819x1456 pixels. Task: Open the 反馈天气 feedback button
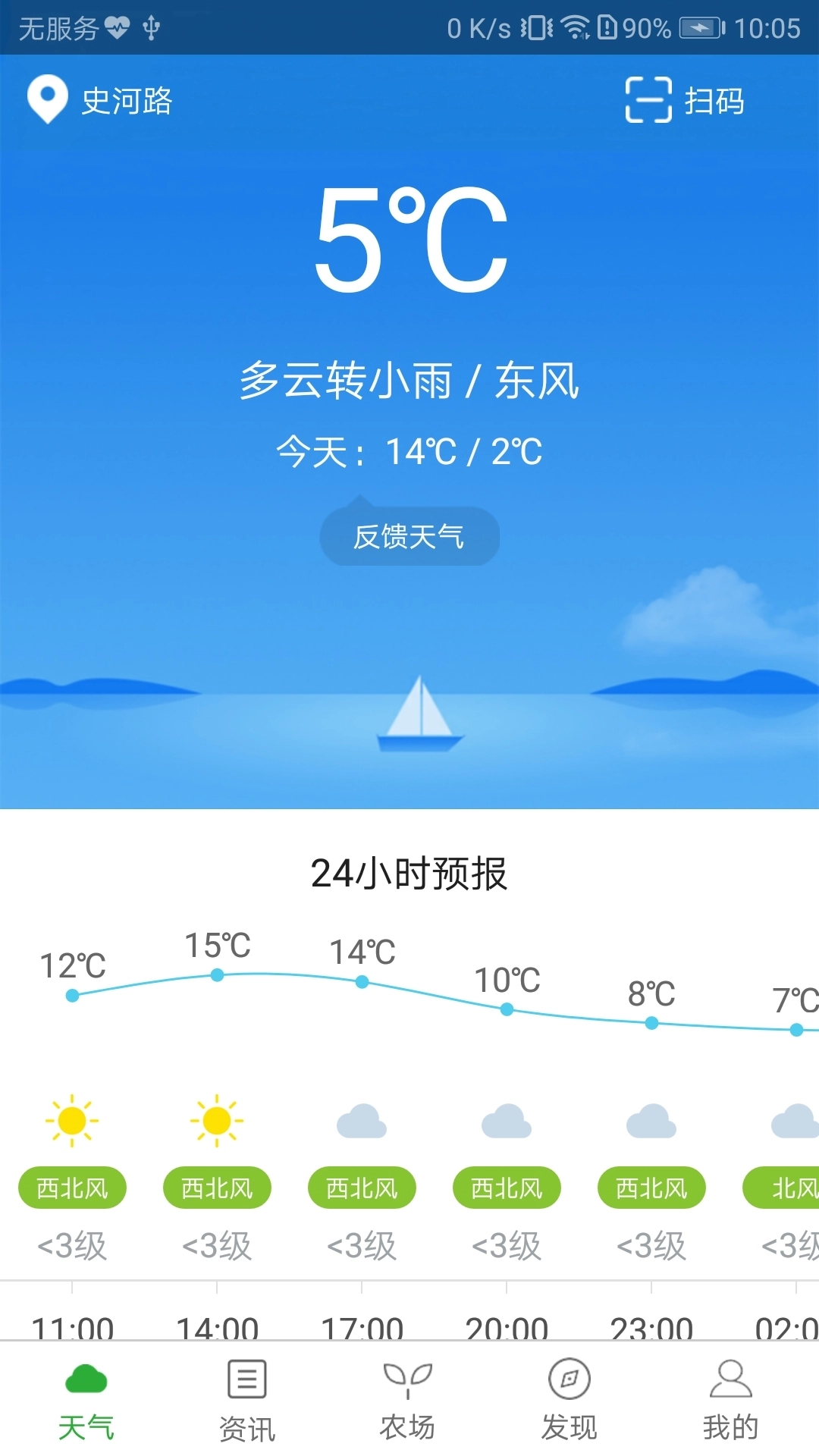[409, 537]
